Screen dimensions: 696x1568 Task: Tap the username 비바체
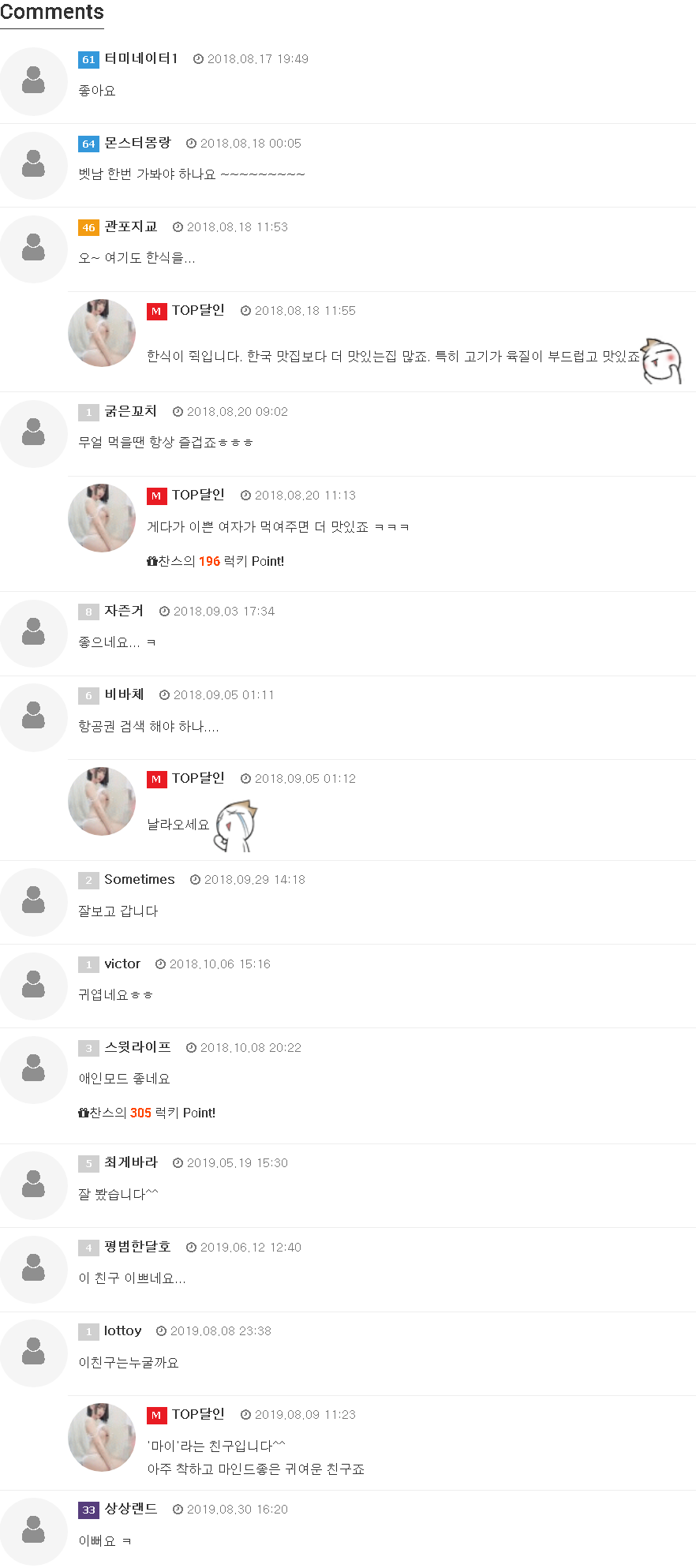[124, 694]
